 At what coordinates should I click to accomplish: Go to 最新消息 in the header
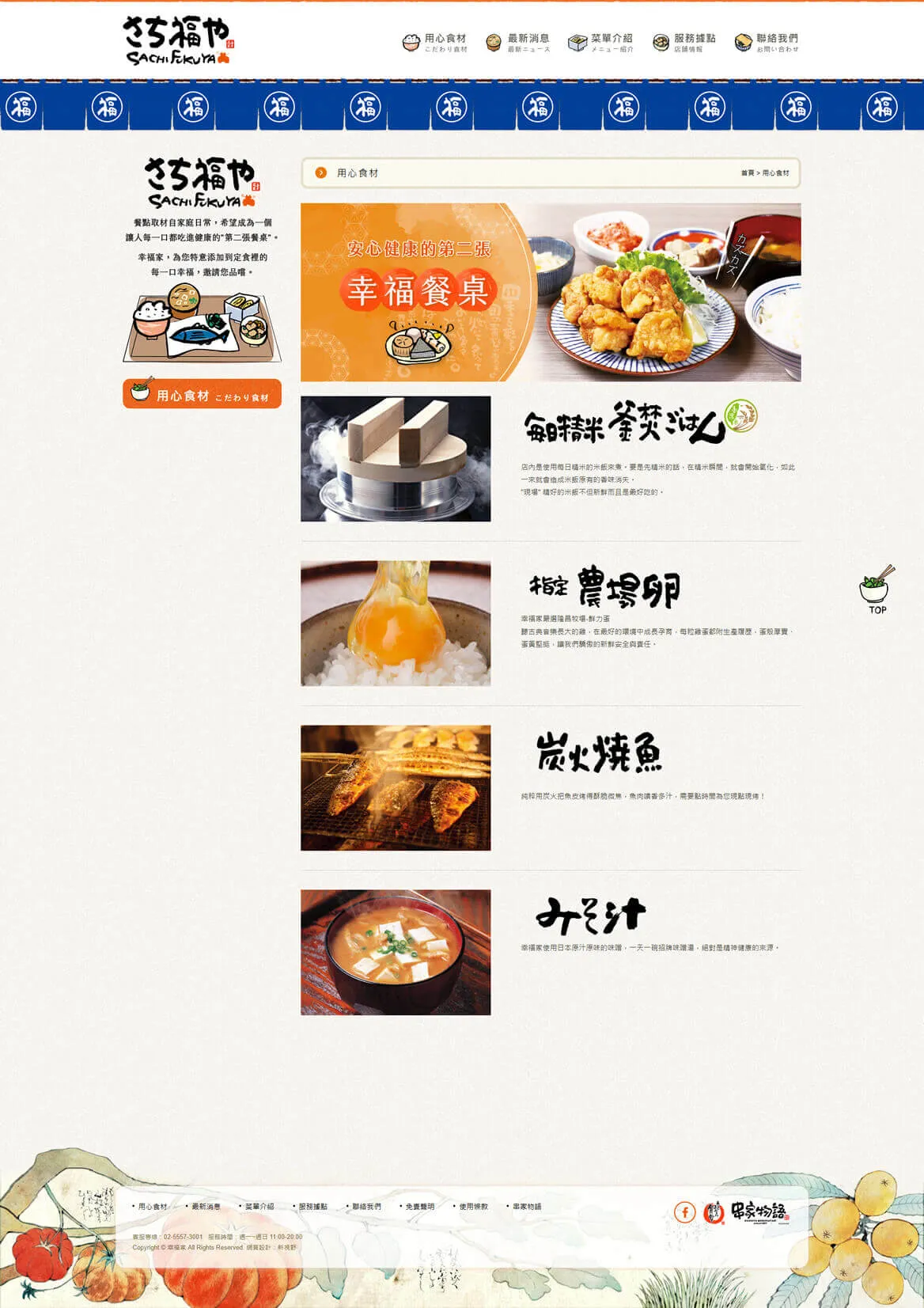pos(519,42)
